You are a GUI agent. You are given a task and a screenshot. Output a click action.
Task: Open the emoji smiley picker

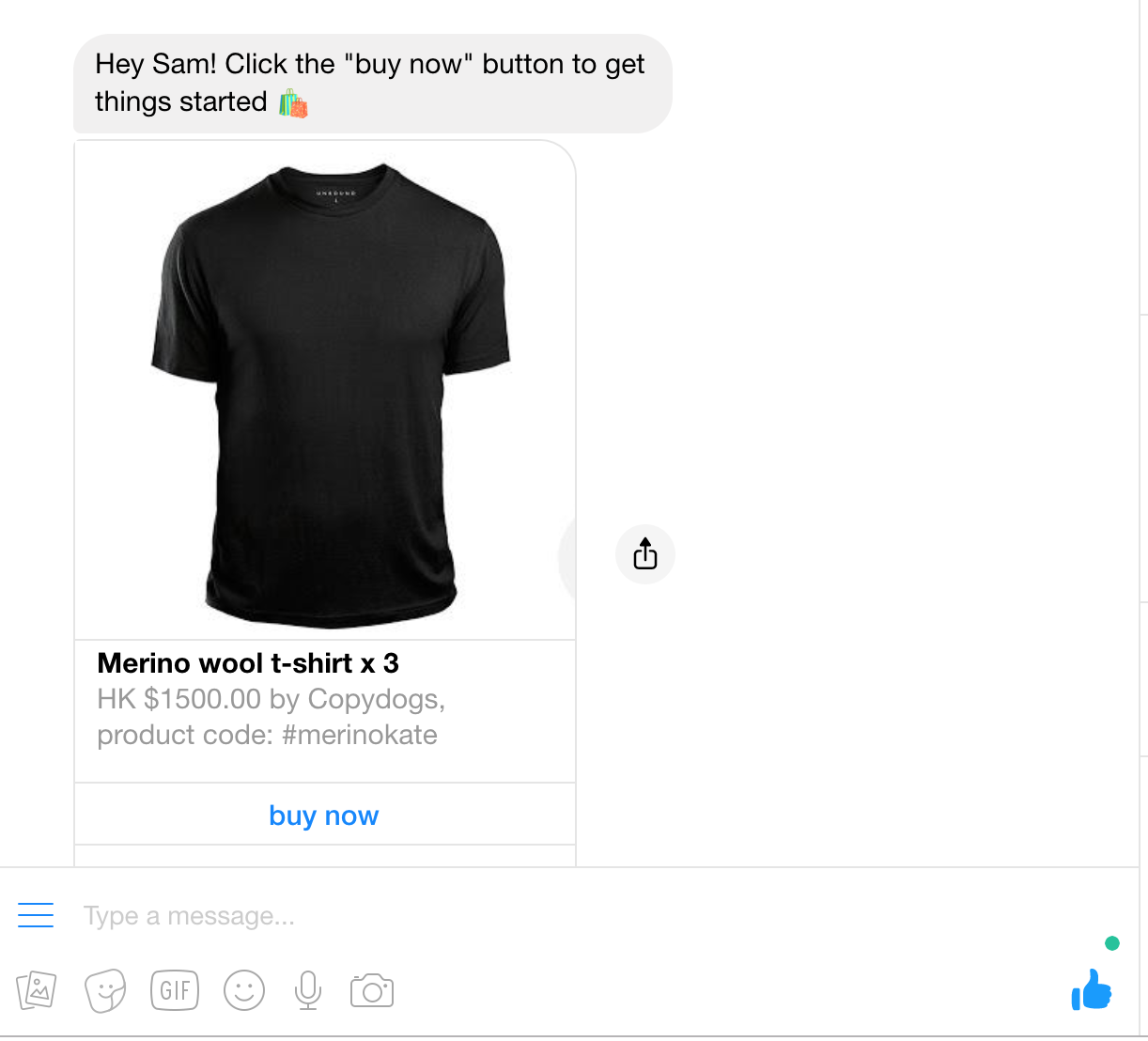[x=244, y=990]
